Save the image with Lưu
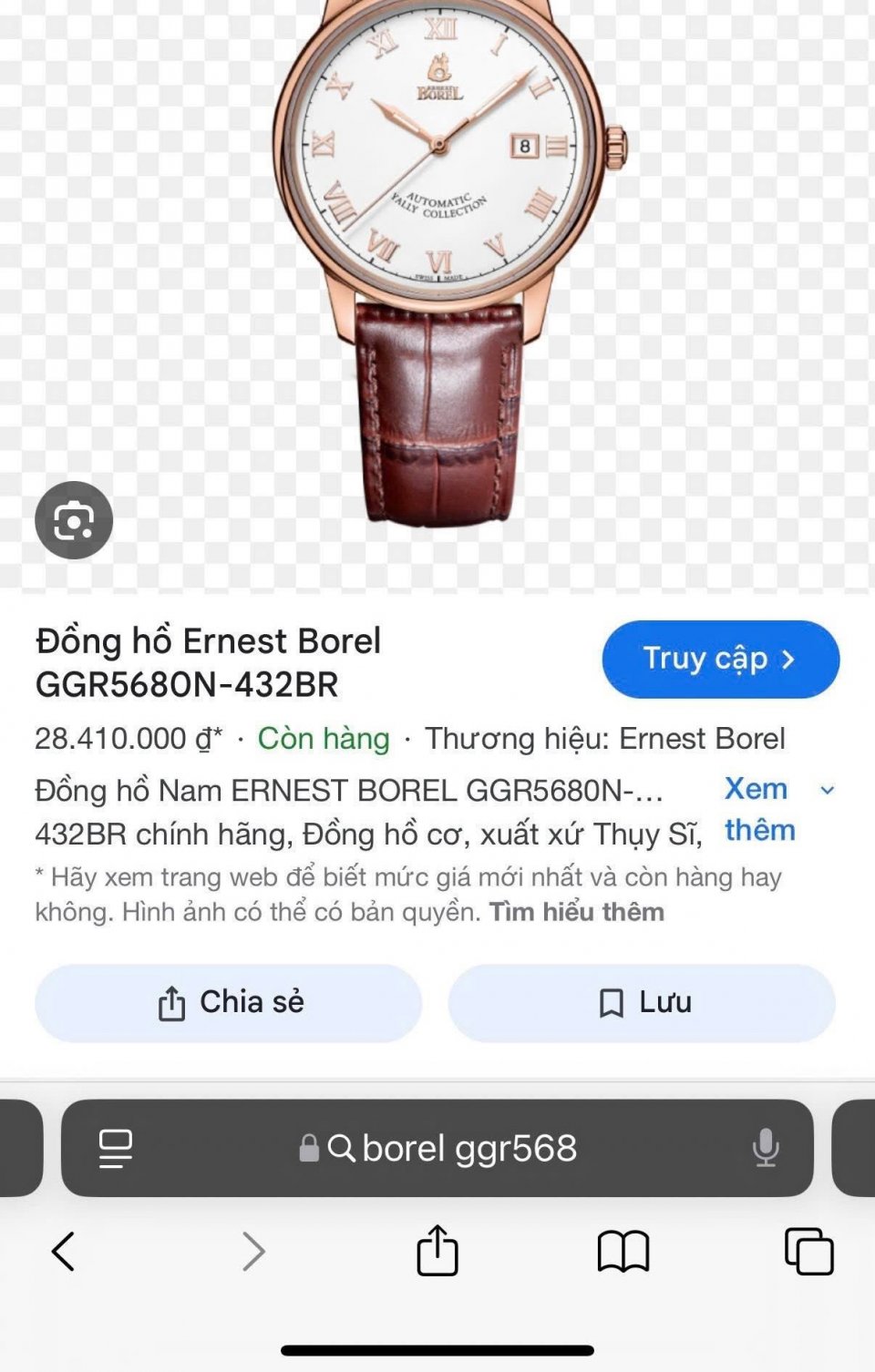Viewport: 875px width, 1372px height. (642, 1003)
